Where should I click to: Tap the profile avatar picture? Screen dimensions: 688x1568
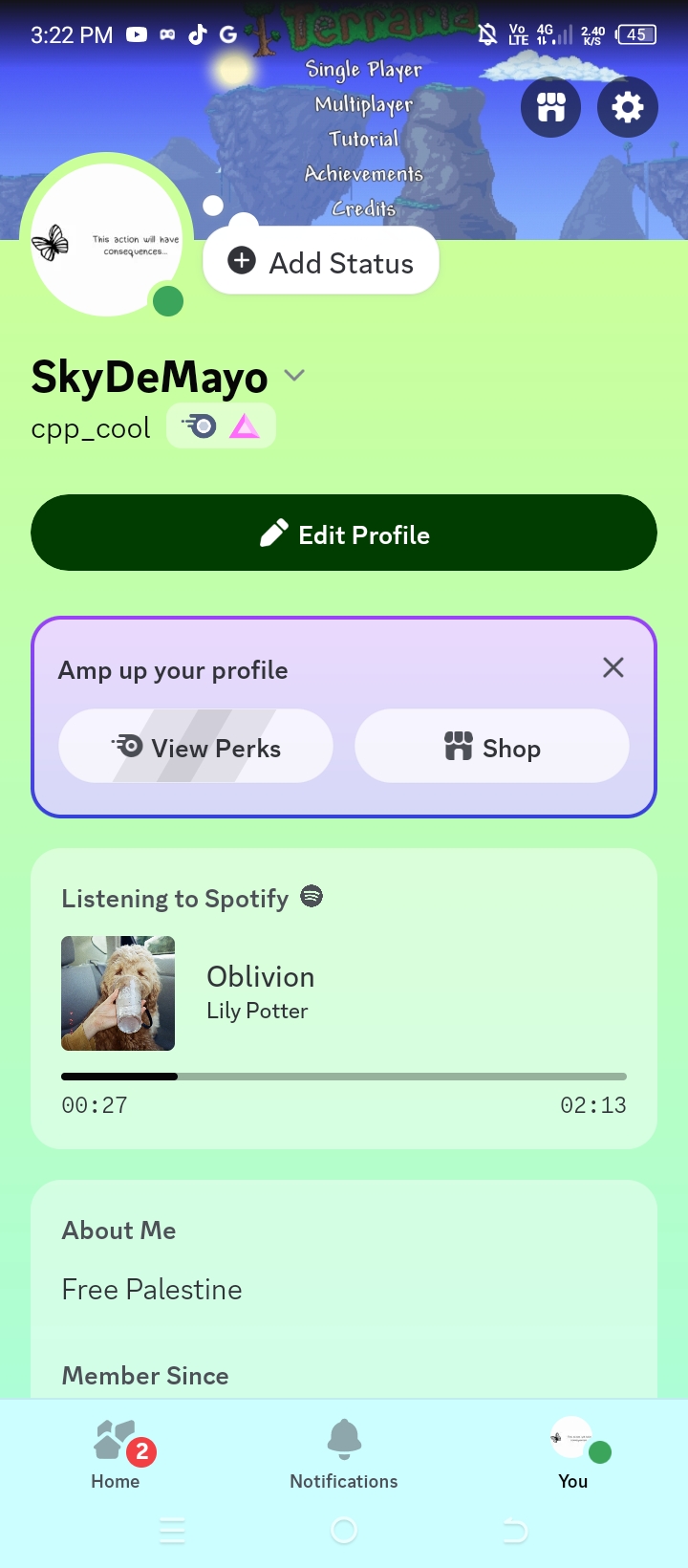107,241
